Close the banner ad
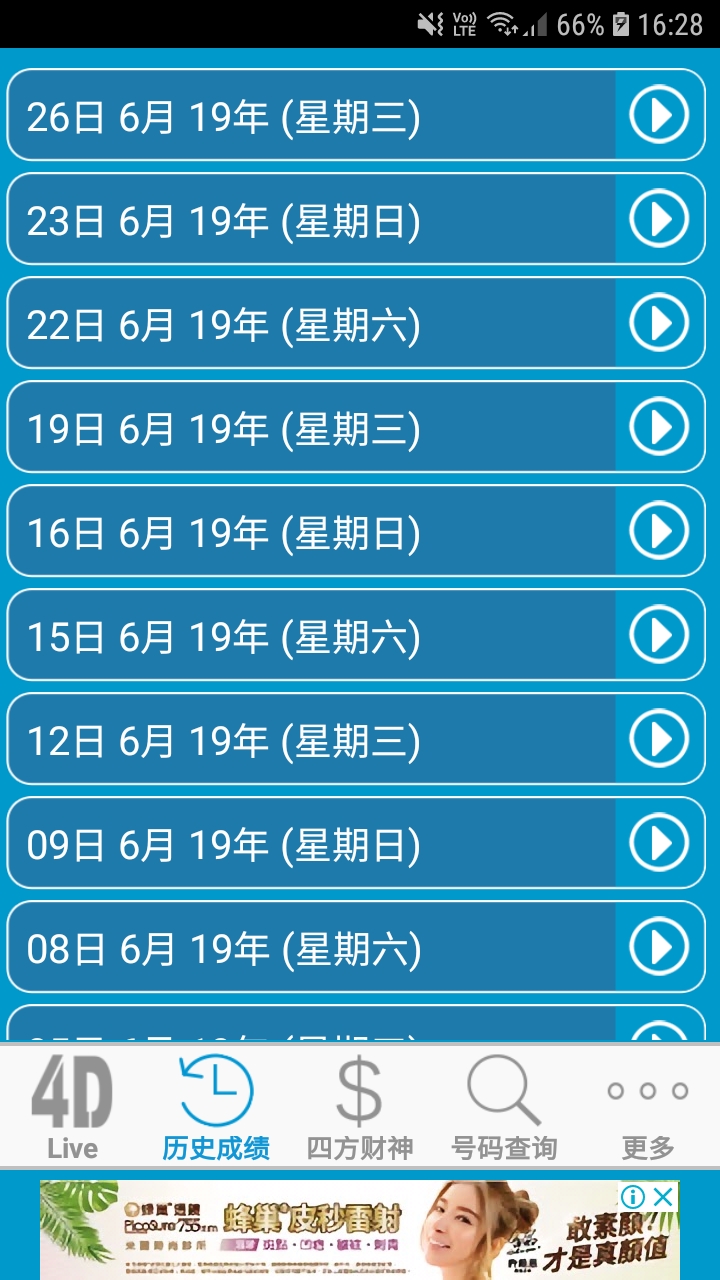The height and width of the screenshot is (1280, 720). [x=664, y=1197]
